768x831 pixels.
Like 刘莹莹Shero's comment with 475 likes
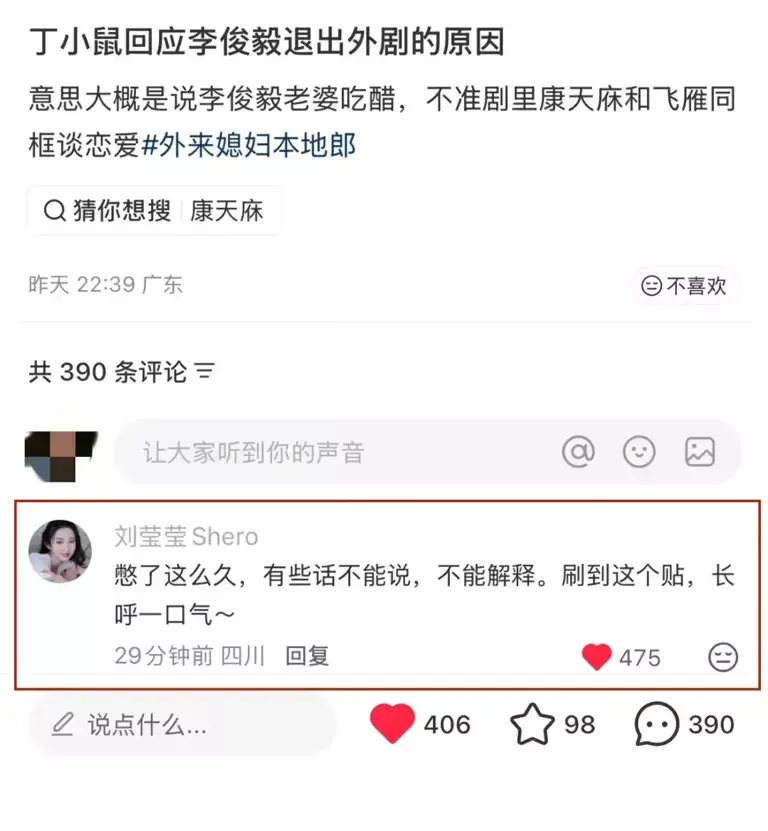[596, 657]
